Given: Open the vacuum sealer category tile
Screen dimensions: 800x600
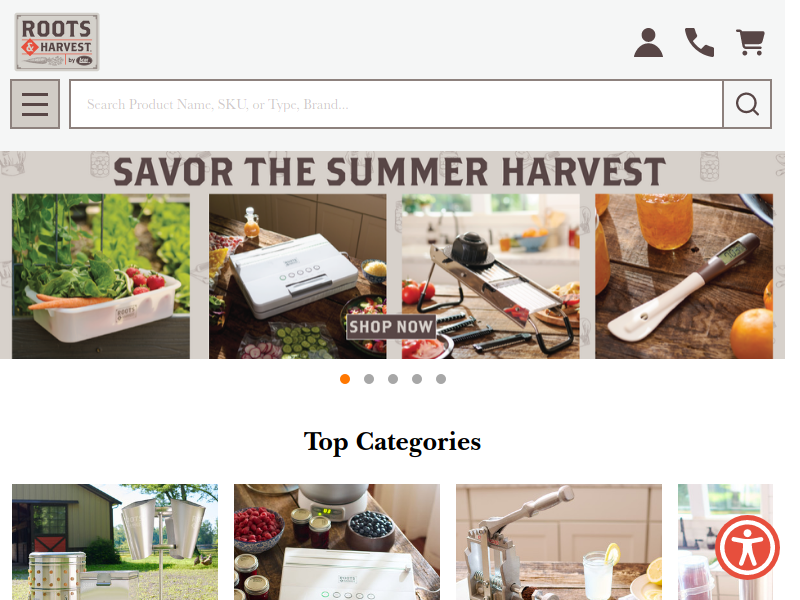Looking at the screenshot, I should point(337,542).
